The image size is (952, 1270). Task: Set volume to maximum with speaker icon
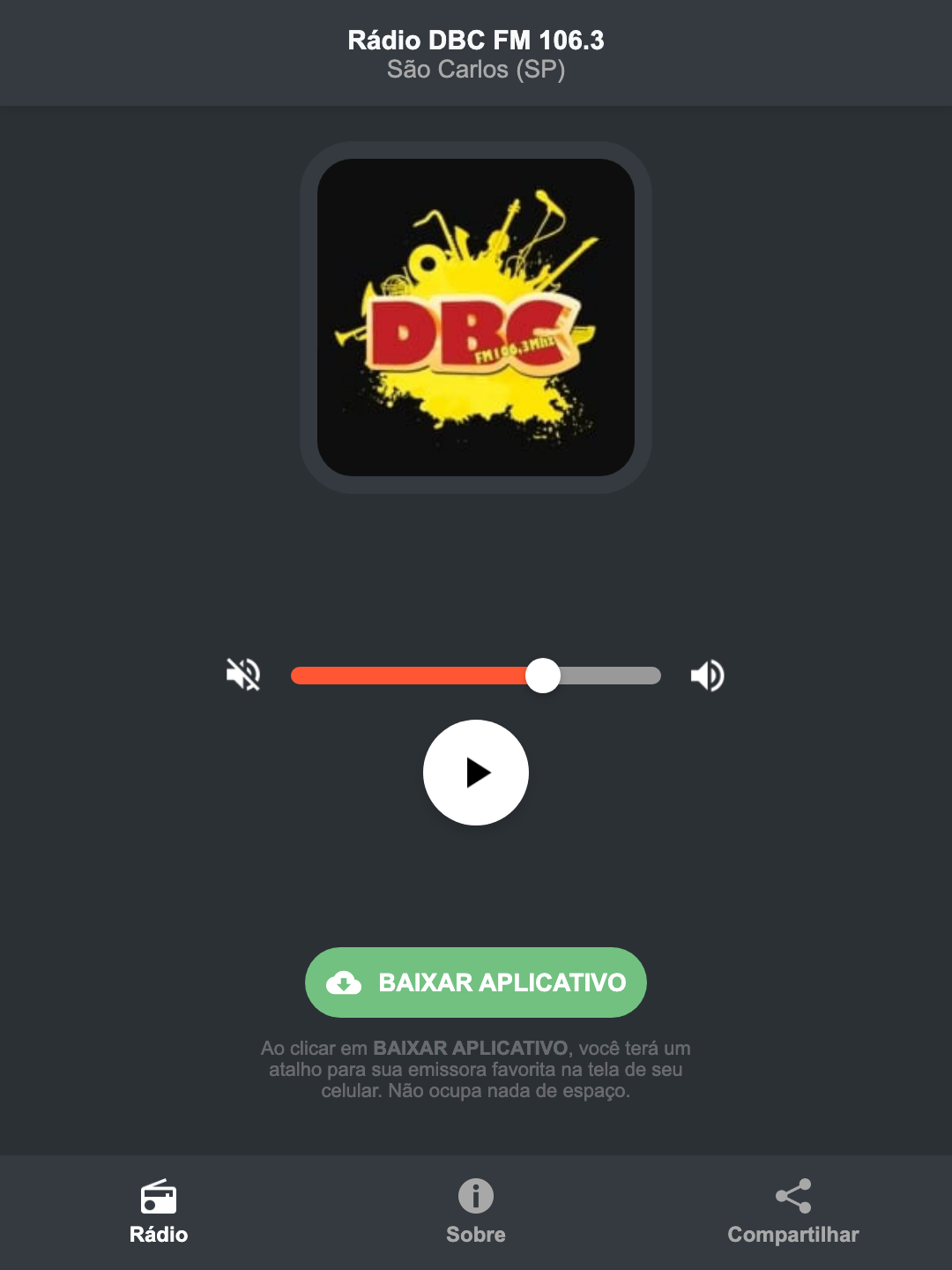pos(706,675)
